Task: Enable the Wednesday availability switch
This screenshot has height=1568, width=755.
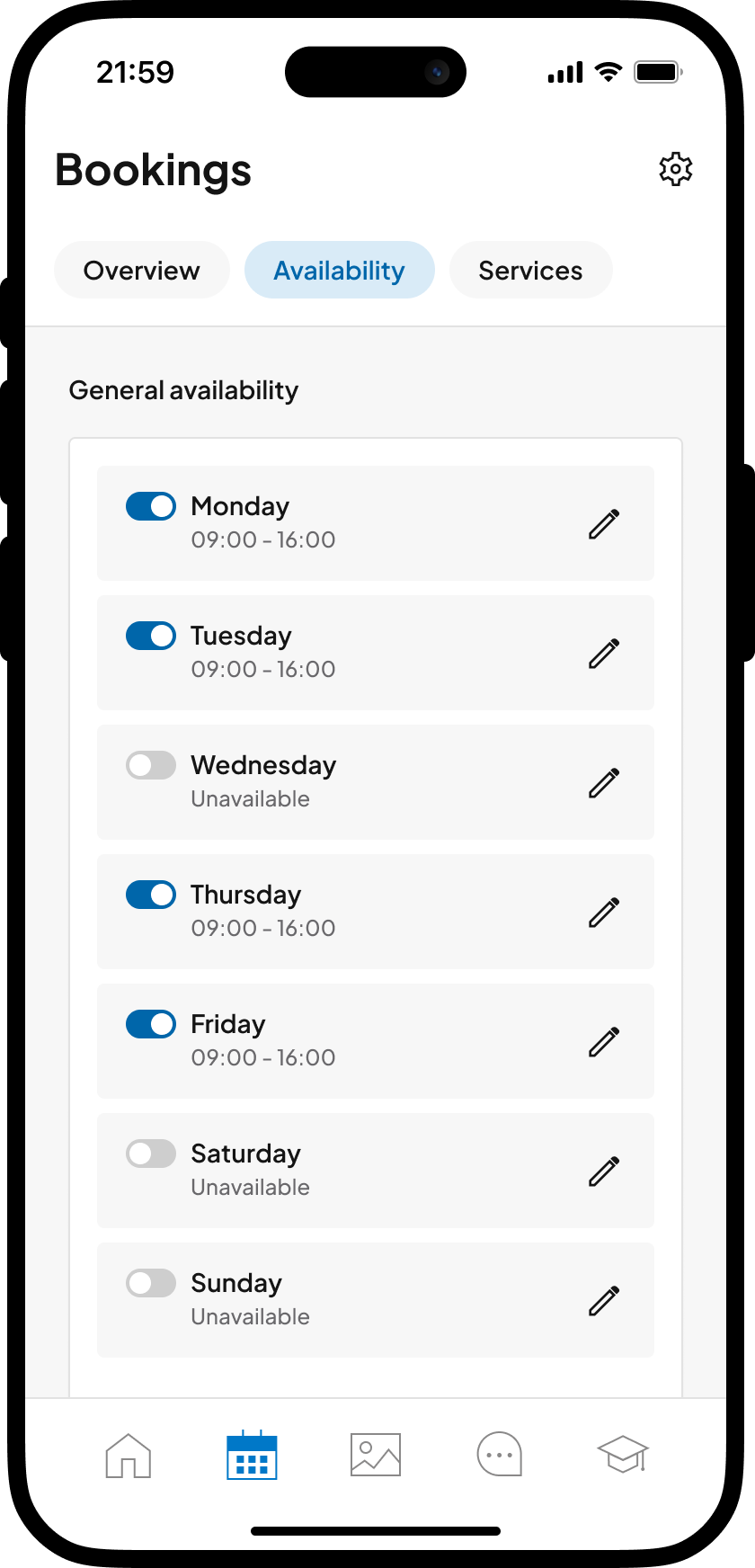Action: (x=150, y=765)
